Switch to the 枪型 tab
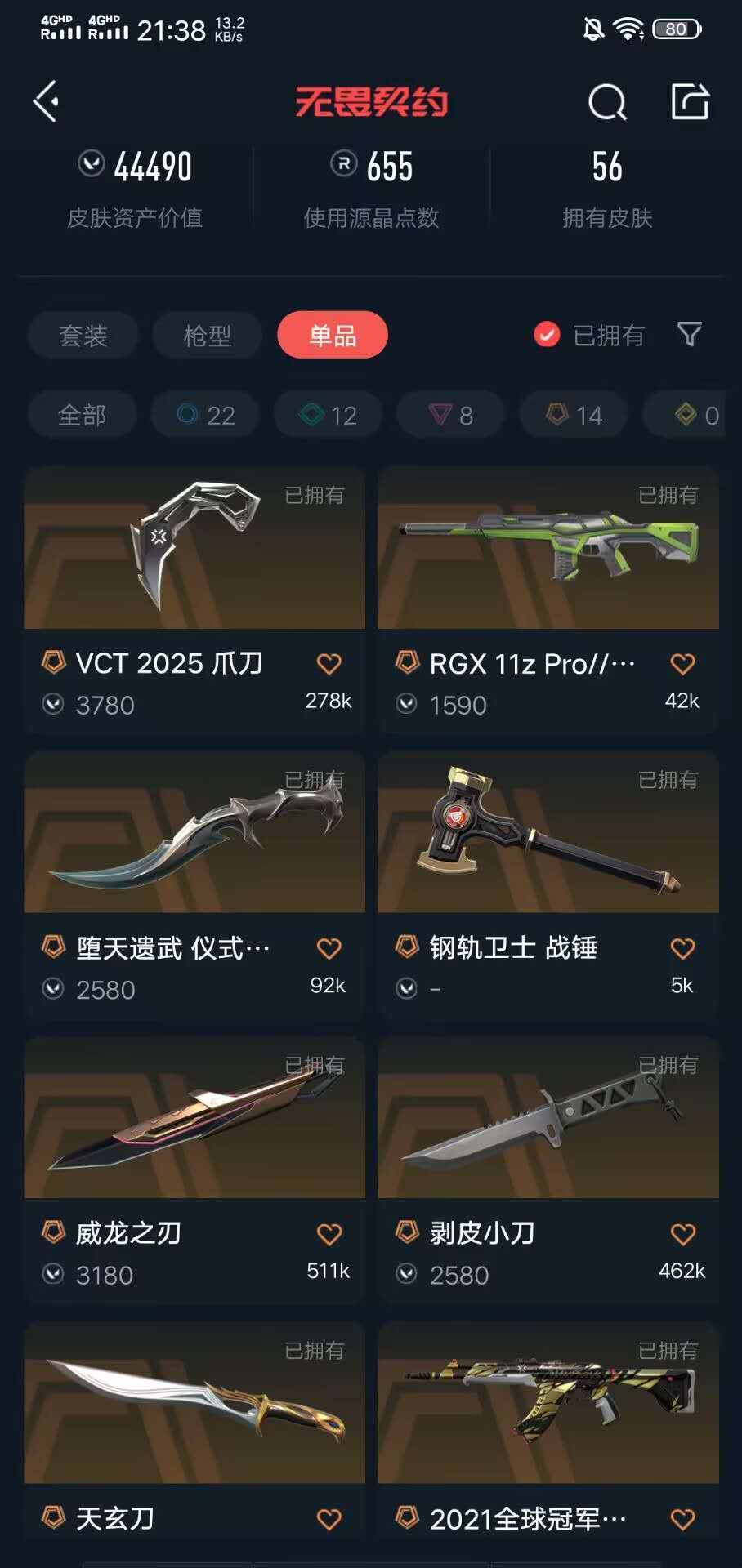The height and width of the screenshot is (1568, 742). tap(208, 335)
